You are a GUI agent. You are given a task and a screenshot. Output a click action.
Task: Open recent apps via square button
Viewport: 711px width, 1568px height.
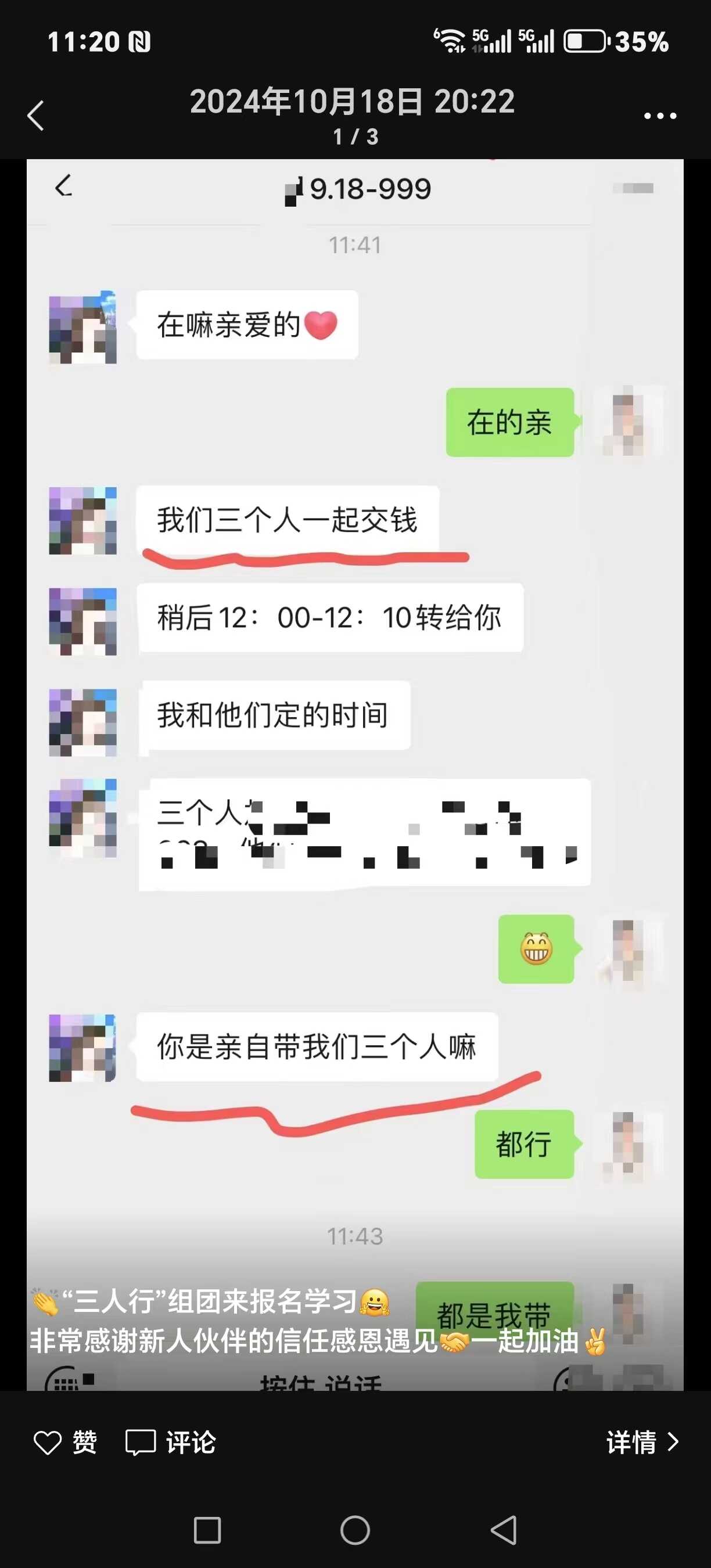pyautogui.click(x=207, y=1530)
